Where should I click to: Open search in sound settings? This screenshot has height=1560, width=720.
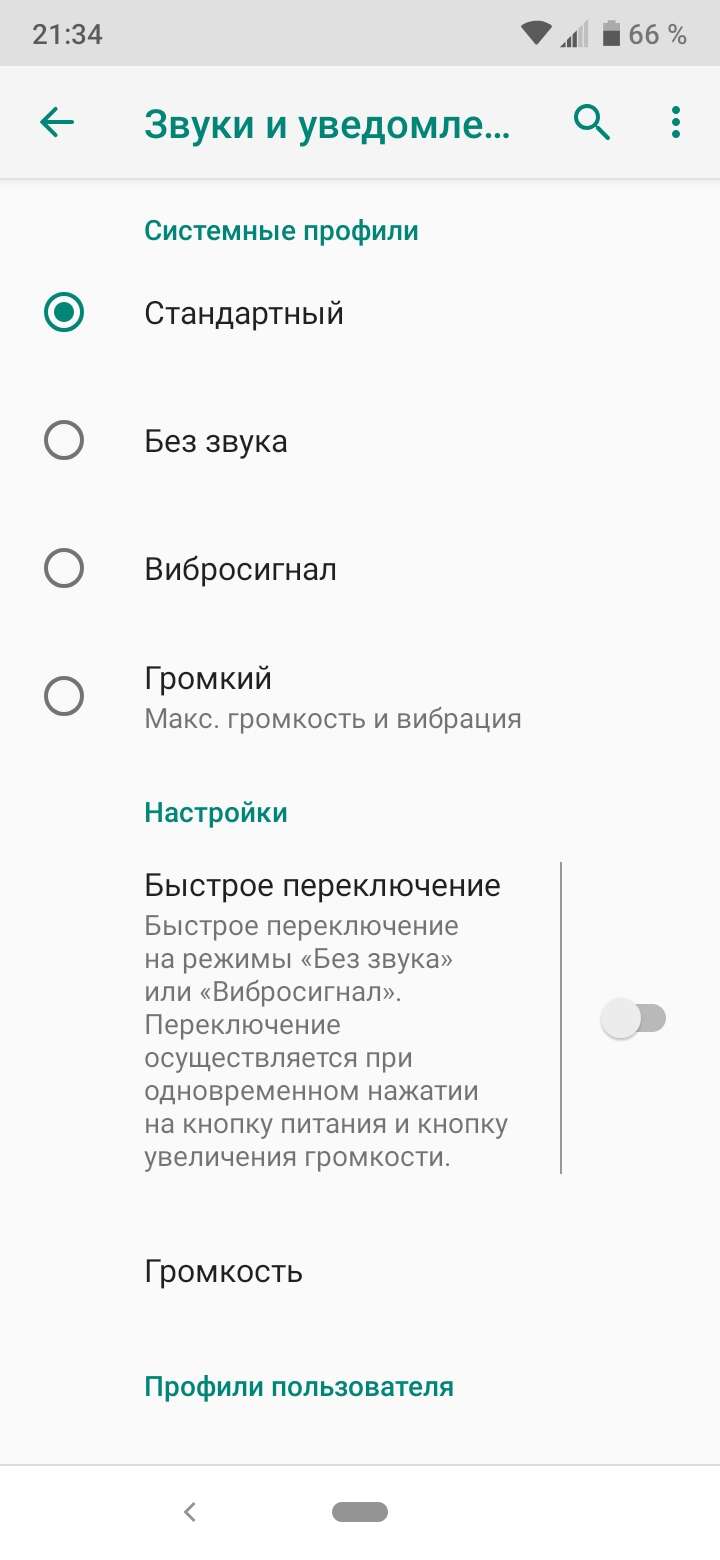point(592,123)
